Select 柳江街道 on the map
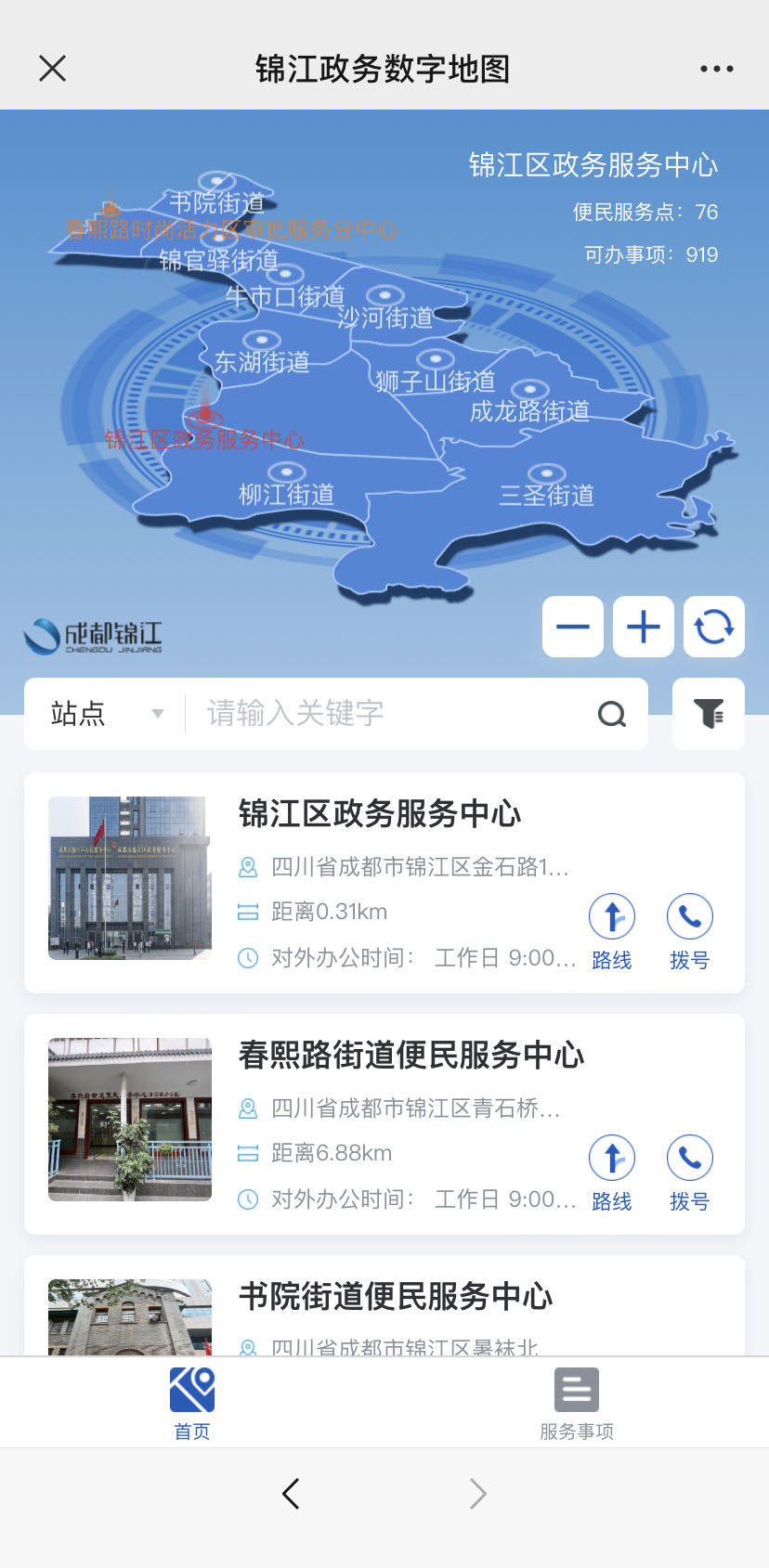Viewport: 769px width, 1568px height. [286, 493]
